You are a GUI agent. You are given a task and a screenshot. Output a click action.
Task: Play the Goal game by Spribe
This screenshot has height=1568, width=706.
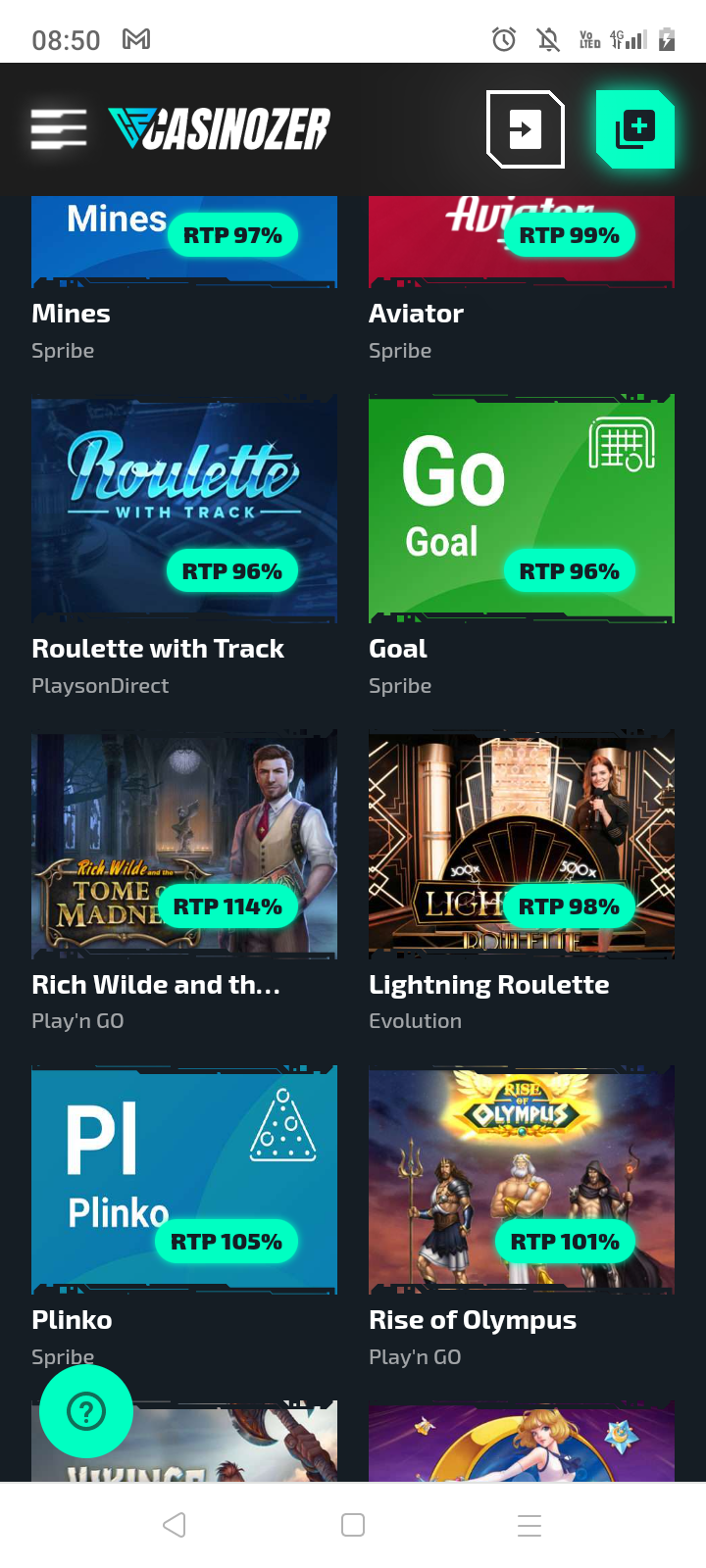coord(521,509)
